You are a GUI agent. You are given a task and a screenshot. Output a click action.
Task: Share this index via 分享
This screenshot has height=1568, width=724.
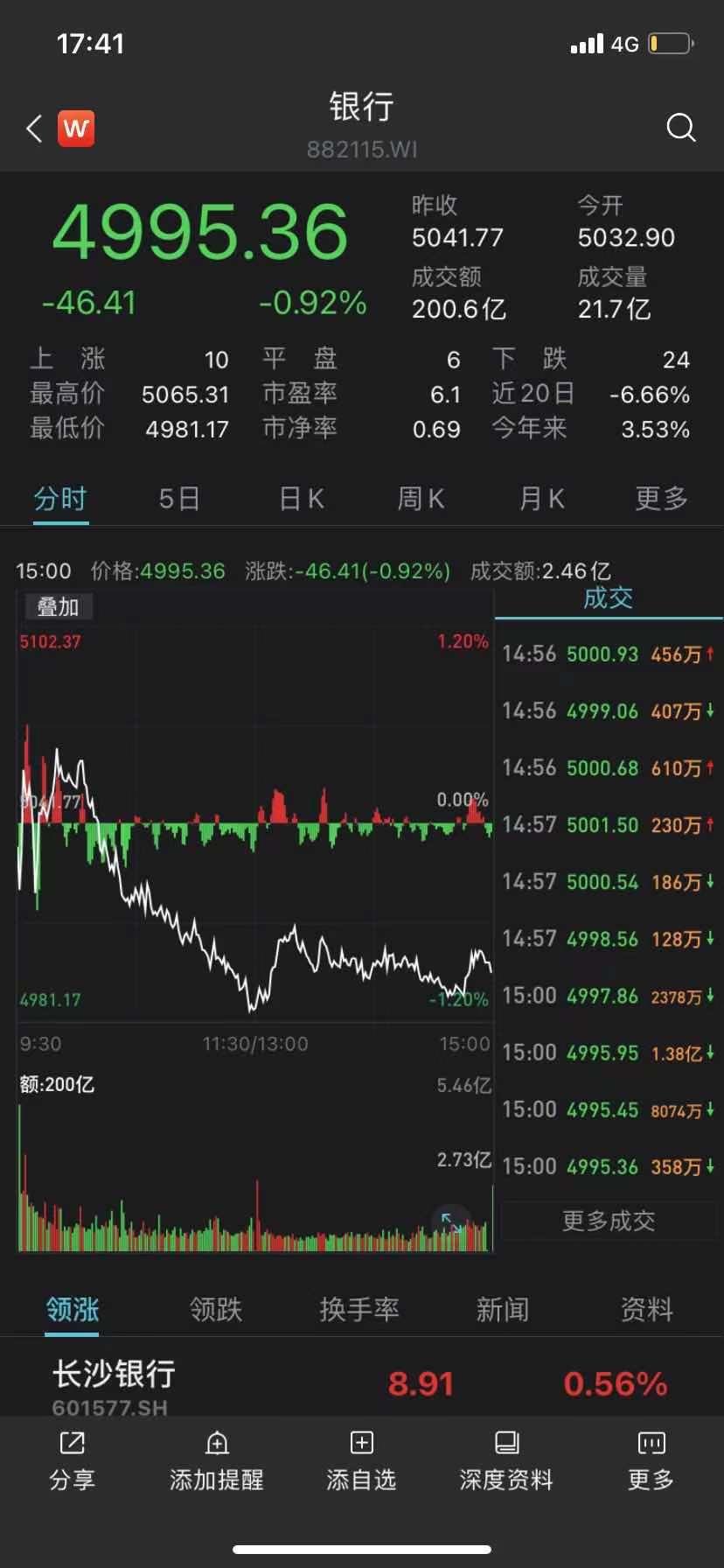click(72, 1460)
